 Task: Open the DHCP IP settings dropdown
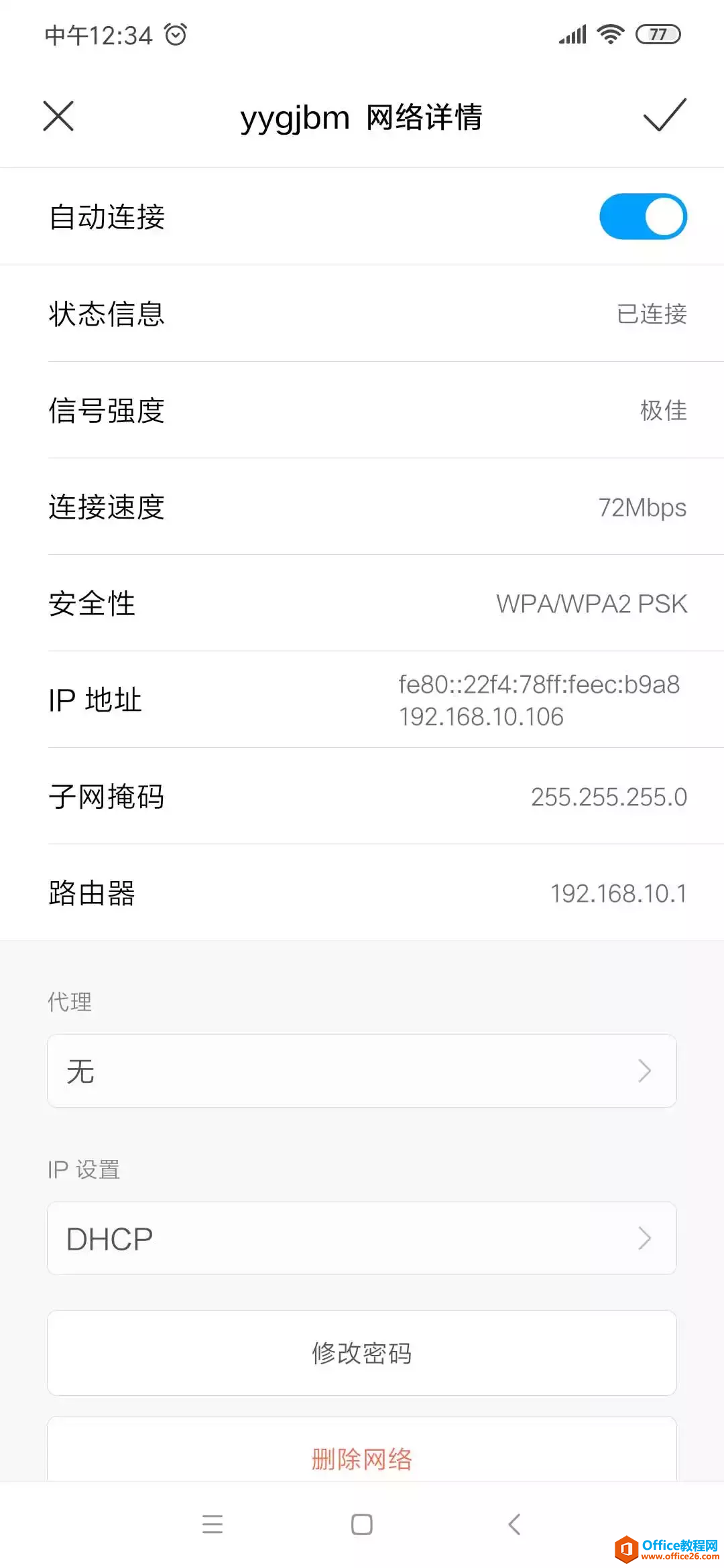coord(362,1238)
